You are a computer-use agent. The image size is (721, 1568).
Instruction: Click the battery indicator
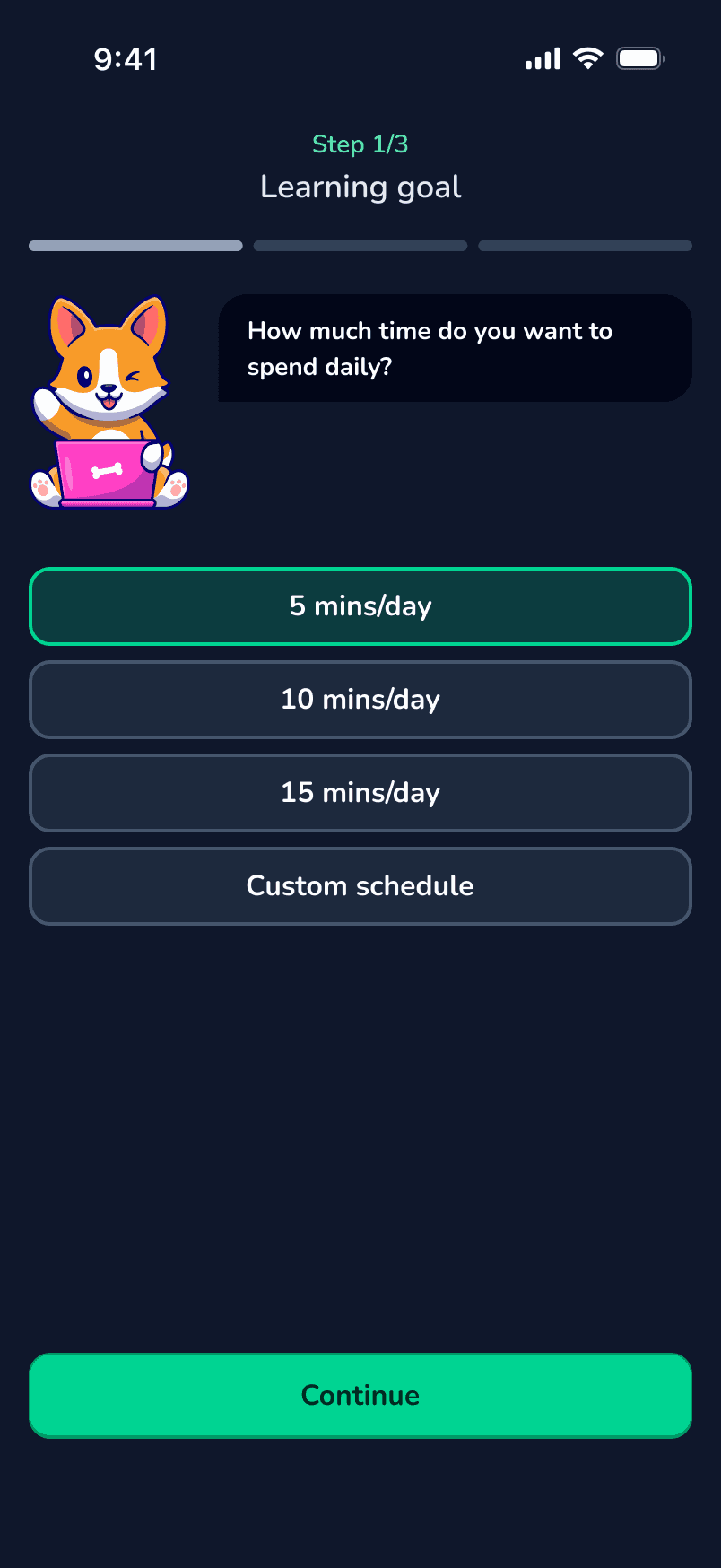(639, 57)
